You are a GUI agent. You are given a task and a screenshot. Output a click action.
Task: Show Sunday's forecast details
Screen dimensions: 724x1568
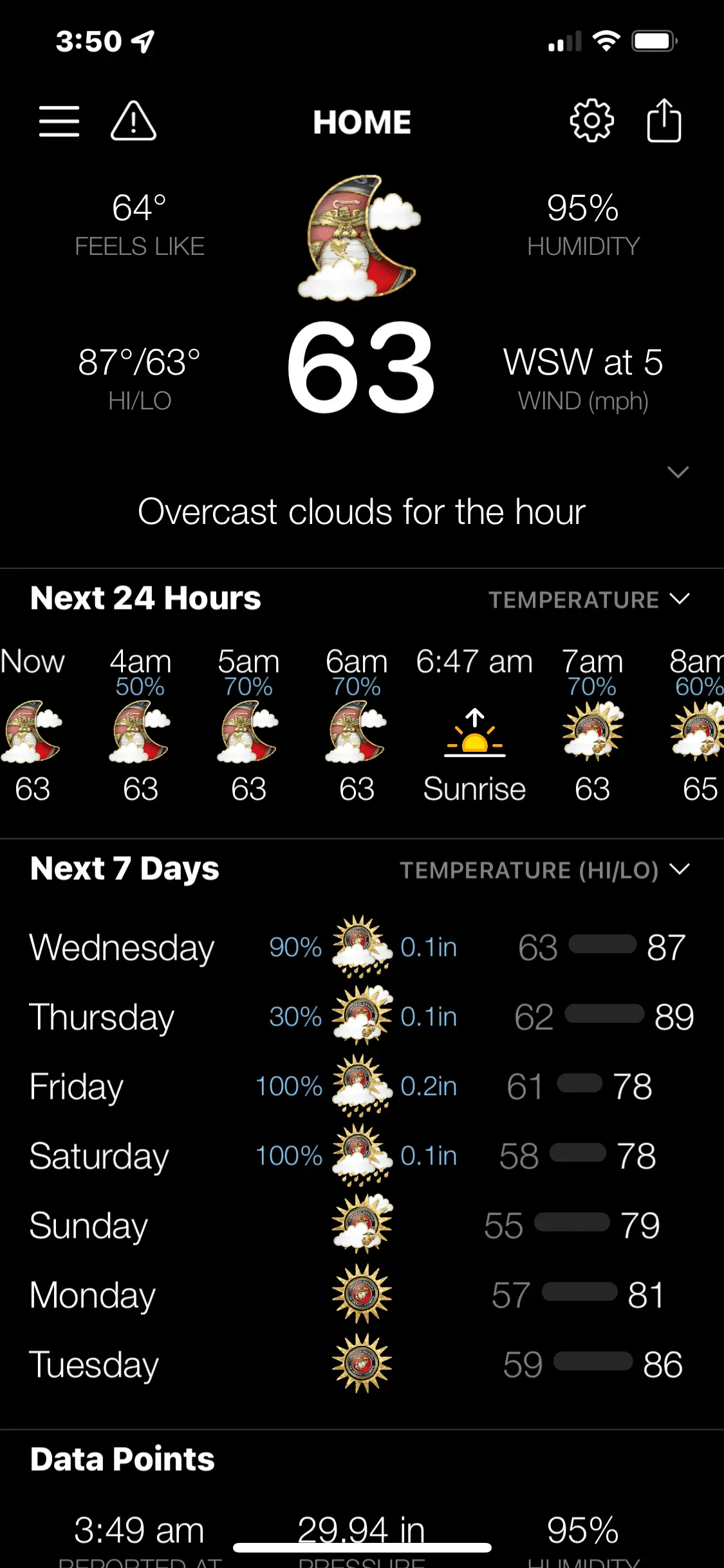pos(360,1226)
